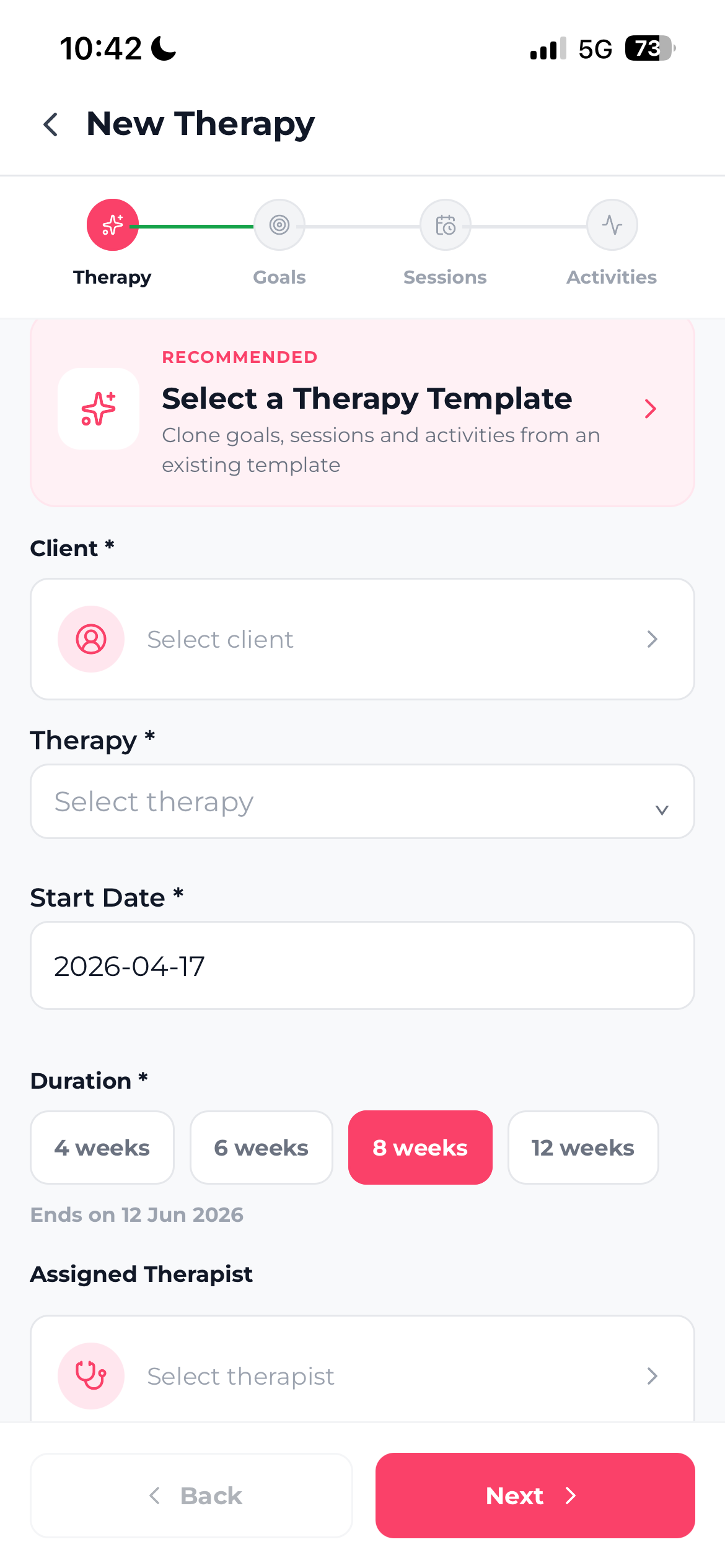Click the green progress bar between Therapy and Goals
The image size is (725, 1568).
click(x=195, y=225)
